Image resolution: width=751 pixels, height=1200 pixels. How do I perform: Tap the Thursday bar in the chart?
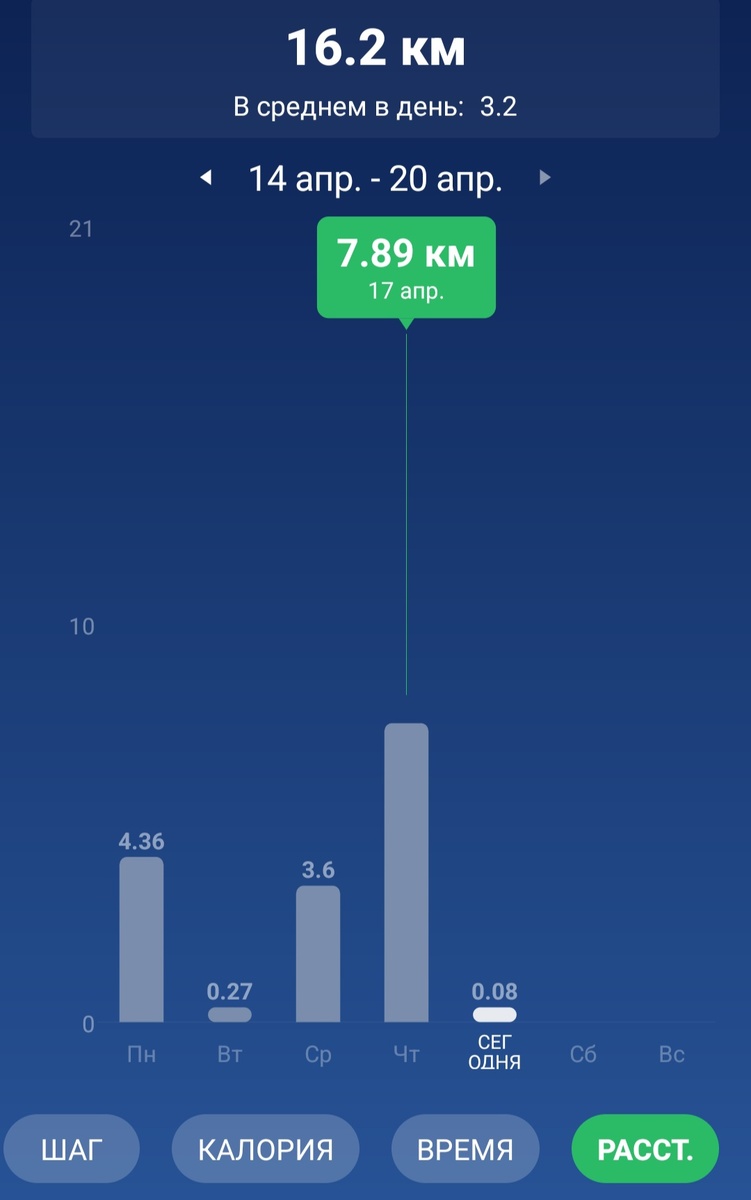(406, 871)
